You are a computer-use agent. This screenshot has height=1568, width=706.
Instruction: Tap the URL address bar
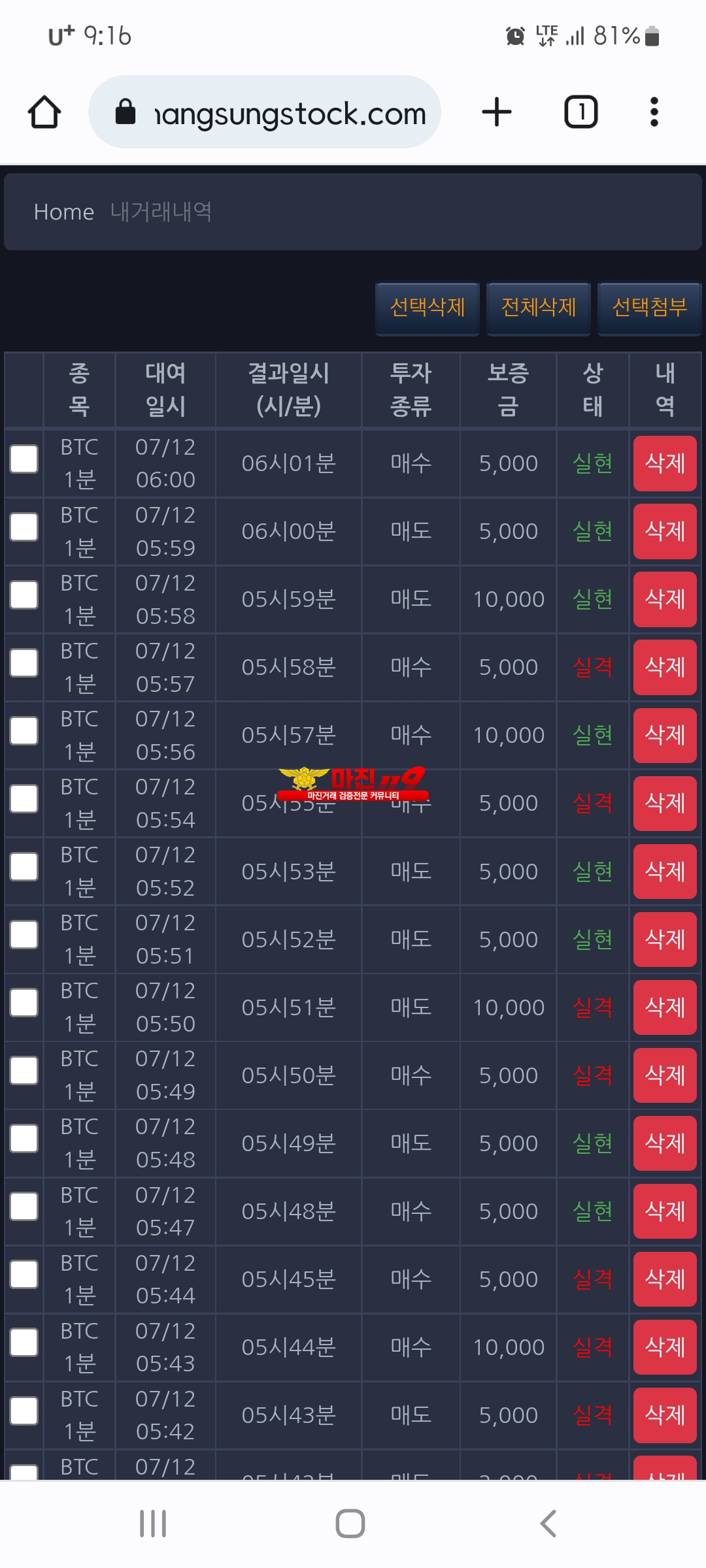pos(265,112)
